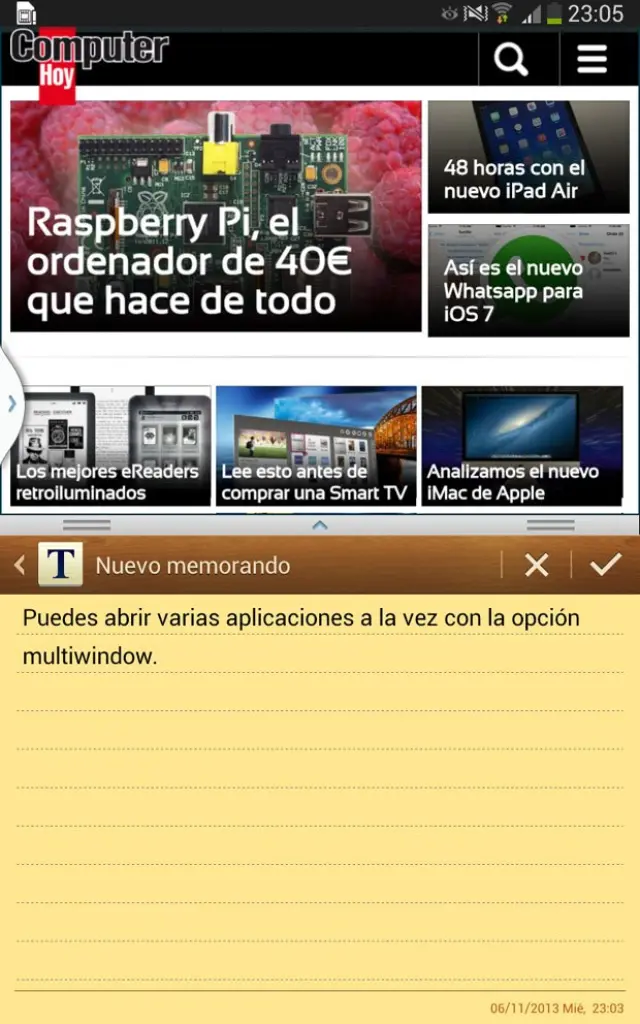Viewport: 640px width, 1024px height.
Task: Open the new iMac de Apple review
Action: pos(524,446)
